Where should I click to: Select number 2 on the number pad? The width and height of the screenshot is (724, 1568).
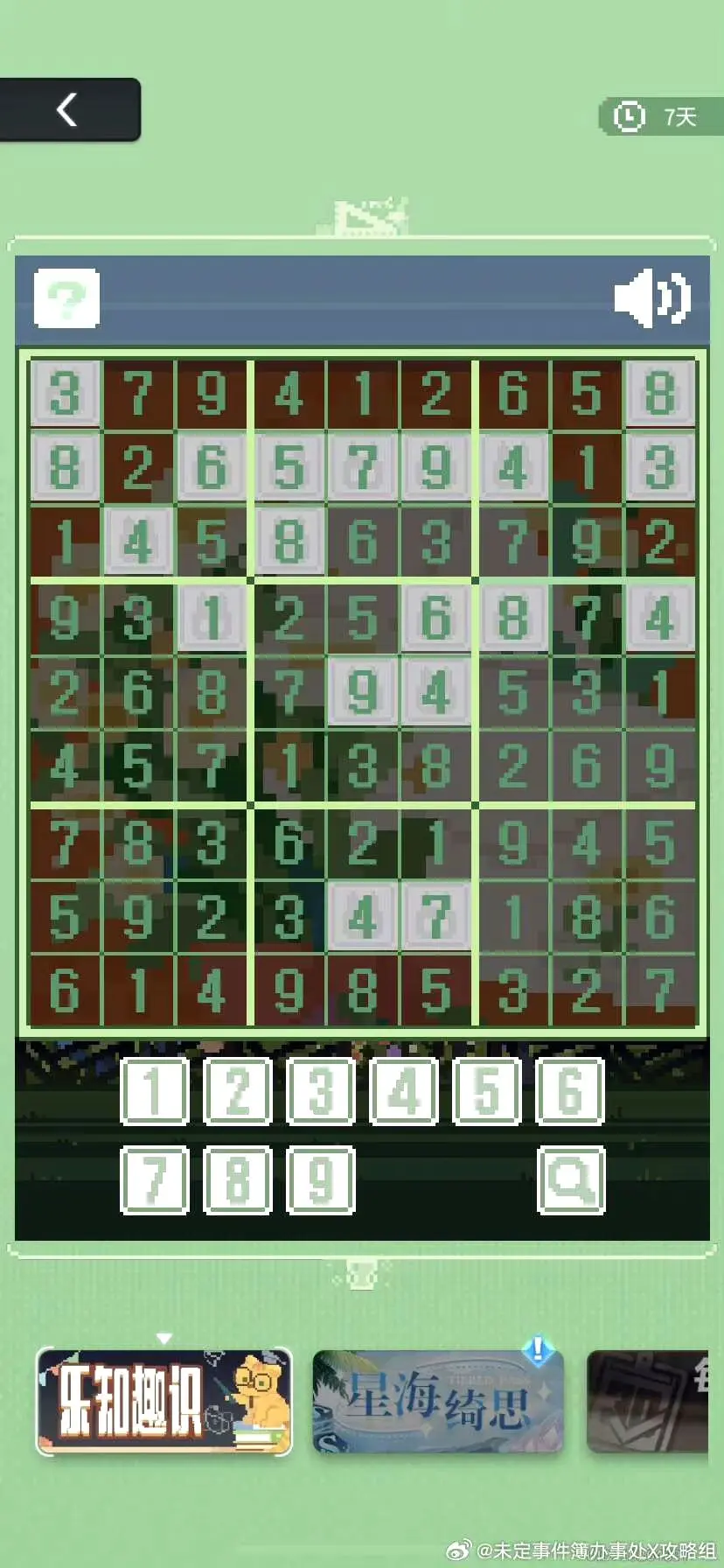pos(238,1090)
